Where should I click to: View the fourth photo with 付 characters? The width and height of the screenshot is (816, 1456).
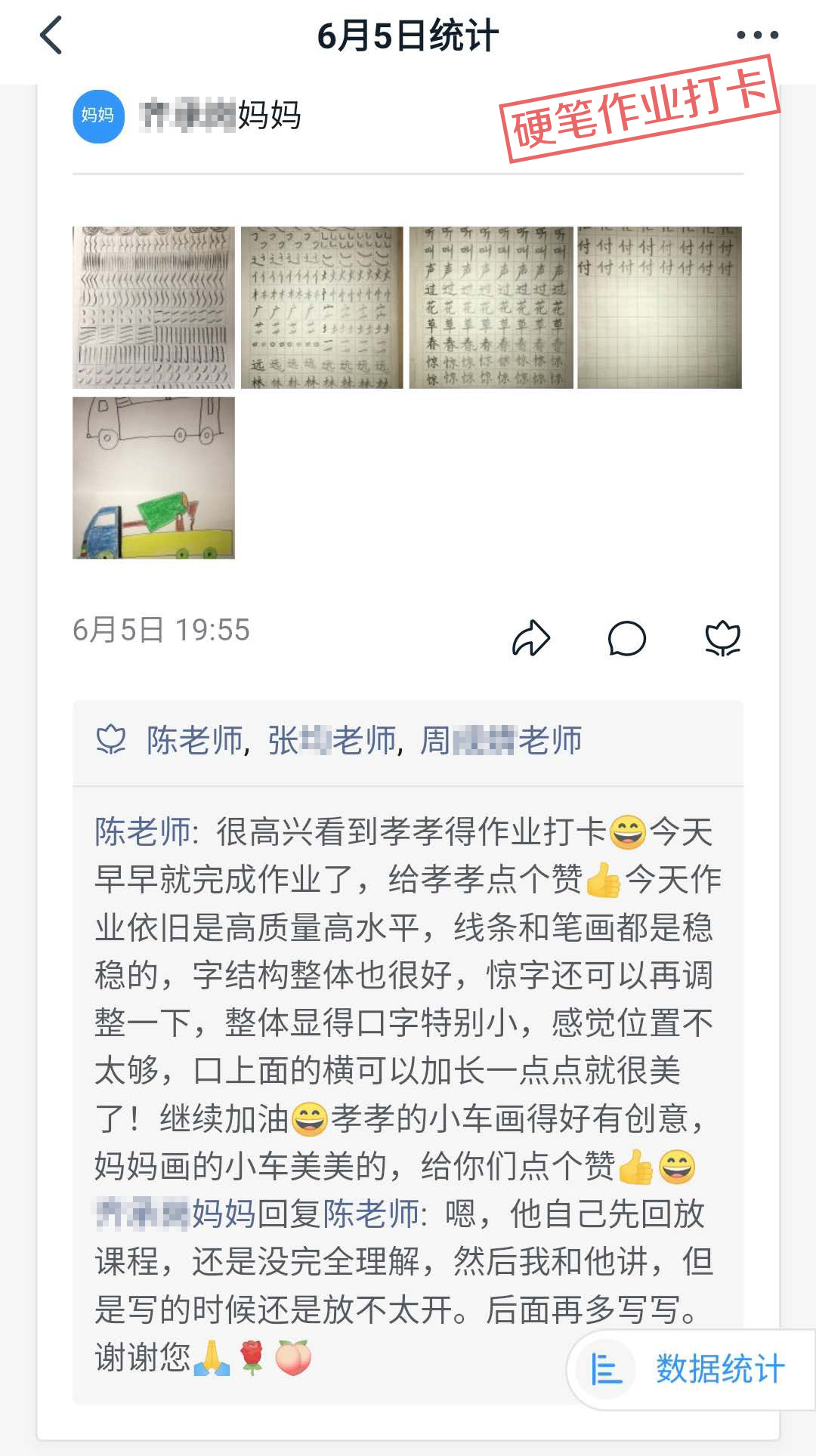659,307
